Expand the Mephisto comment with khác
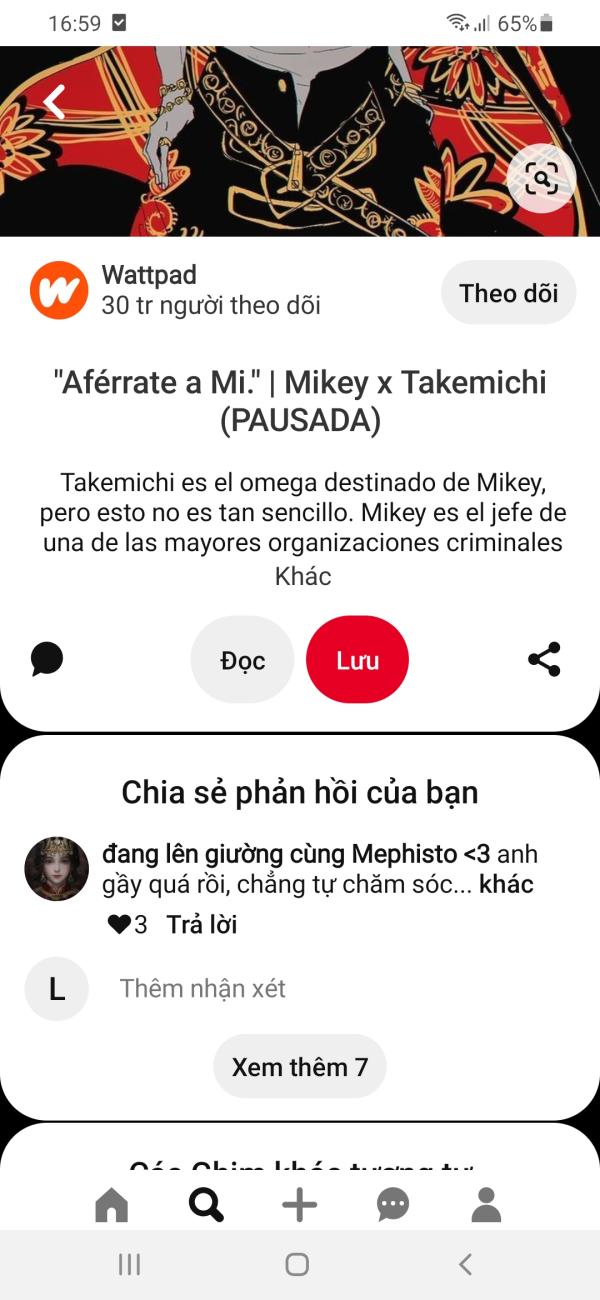This screenshot has height=1300, width=600. 506,885
